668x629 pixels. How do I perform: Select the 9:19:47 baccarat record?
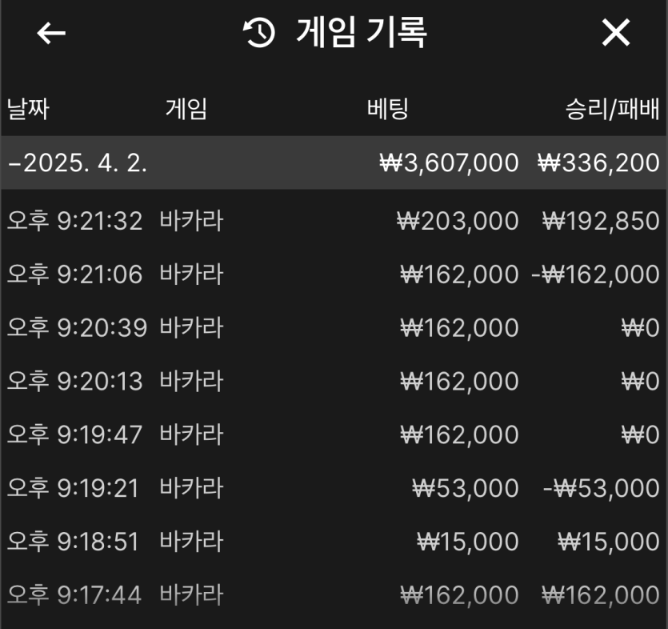(x=333, y=435)
